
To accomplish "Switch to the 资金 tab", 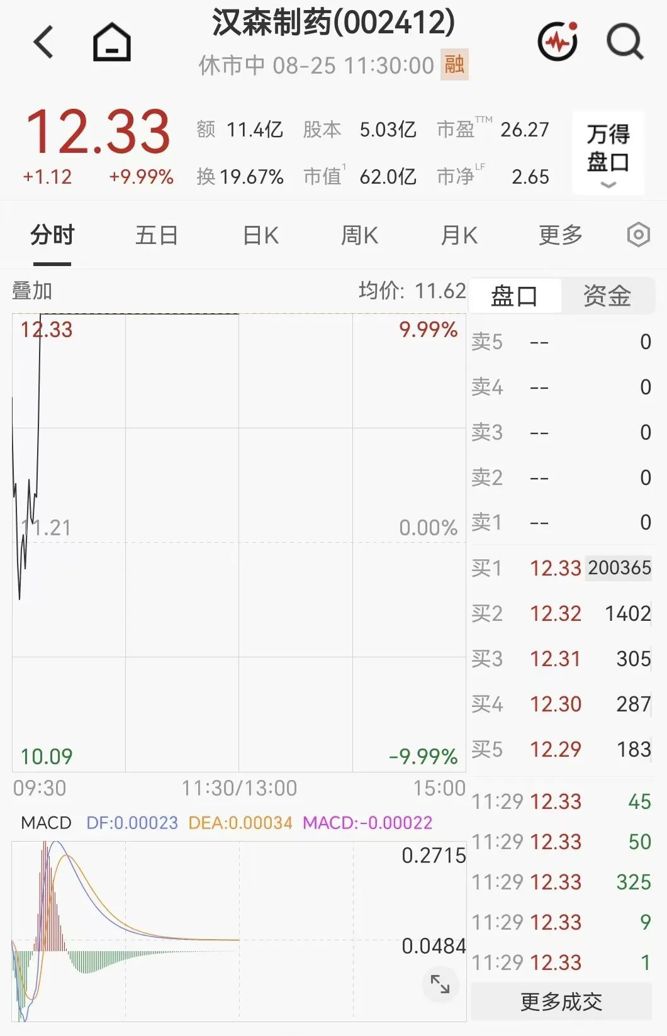I will 607,295.
